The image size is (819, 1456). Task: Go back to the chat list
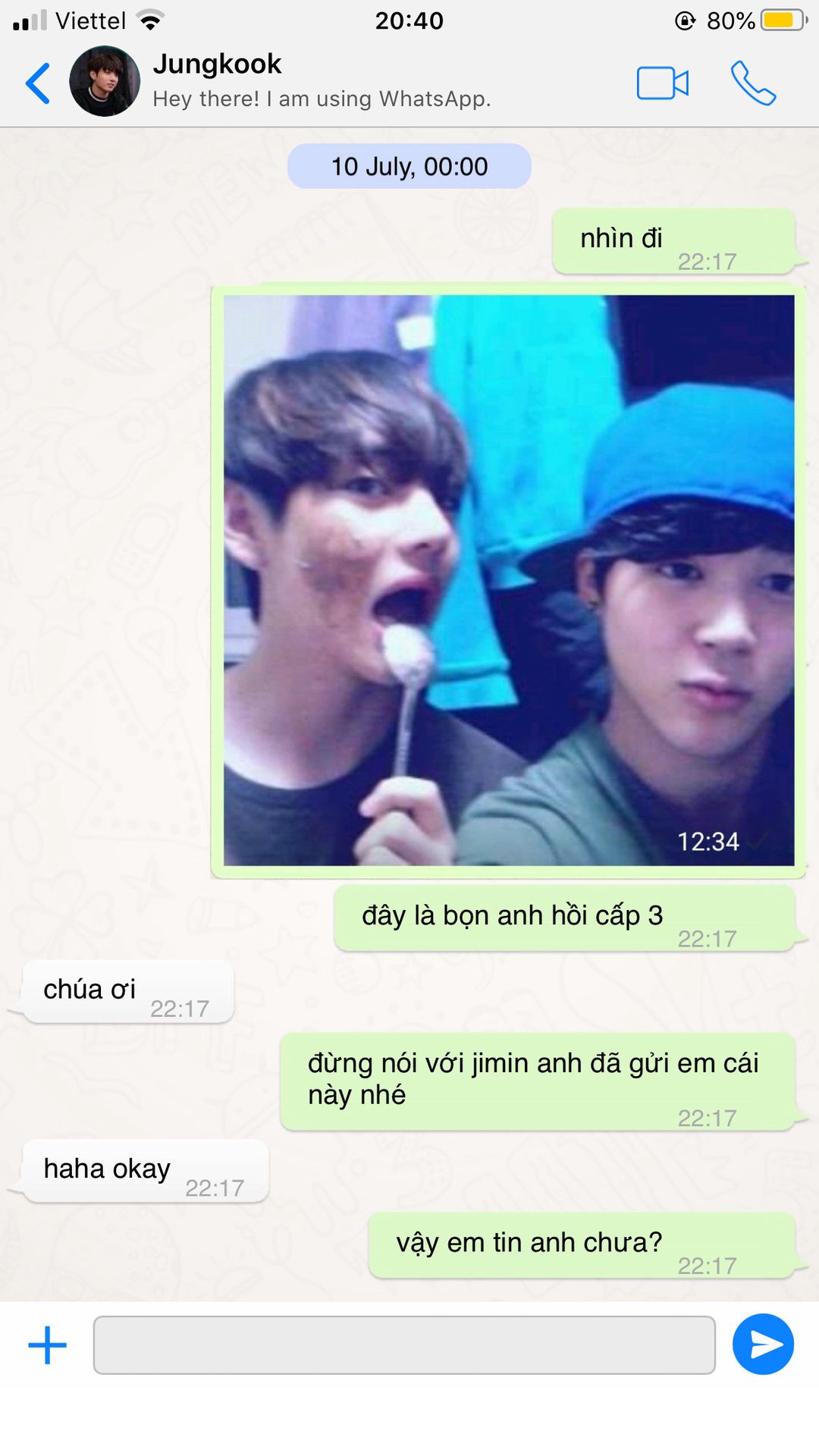click(38, 83)
